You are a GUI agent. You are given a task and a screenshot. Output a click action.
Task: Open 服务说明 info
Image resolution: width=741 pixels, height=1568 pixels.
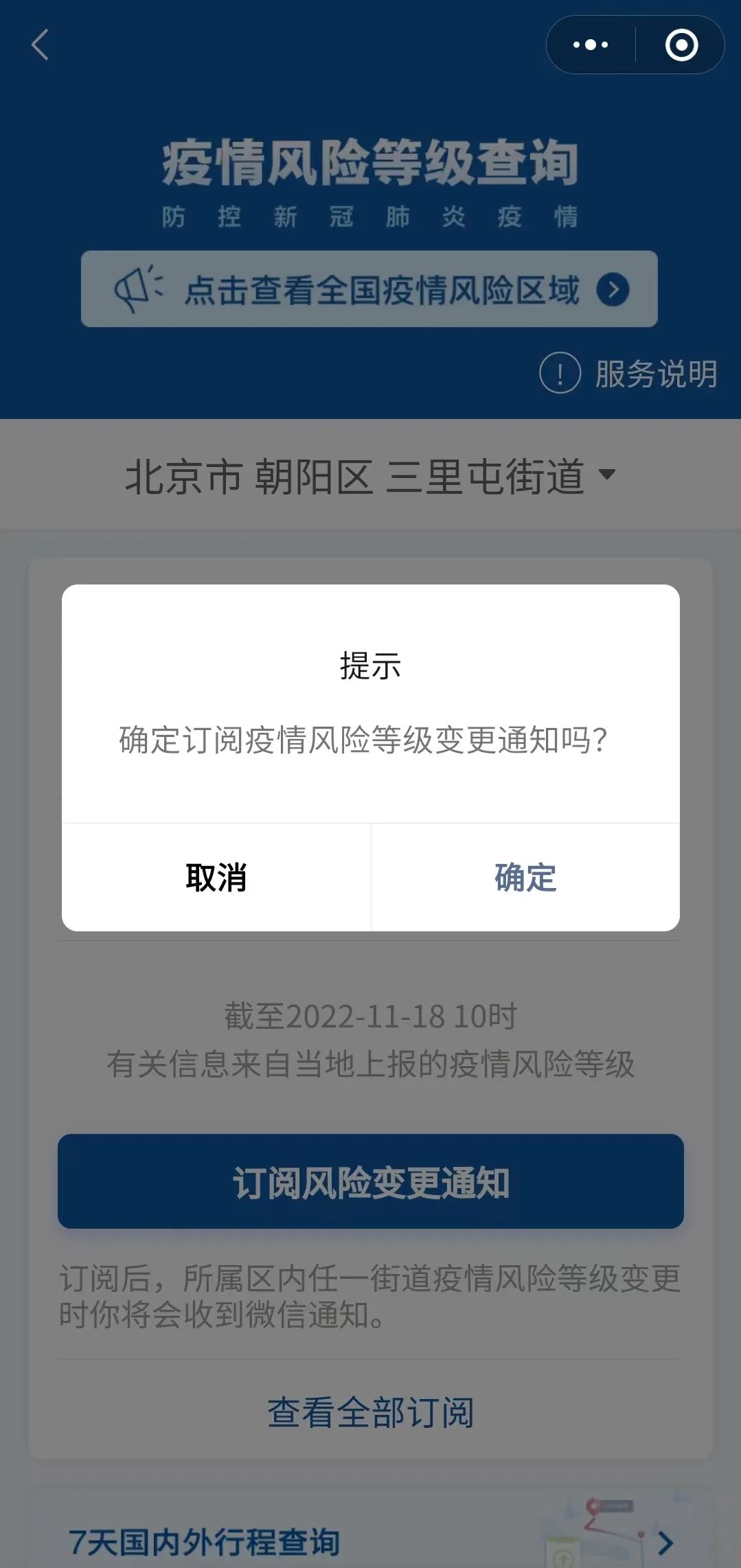[x=629, y=374]
